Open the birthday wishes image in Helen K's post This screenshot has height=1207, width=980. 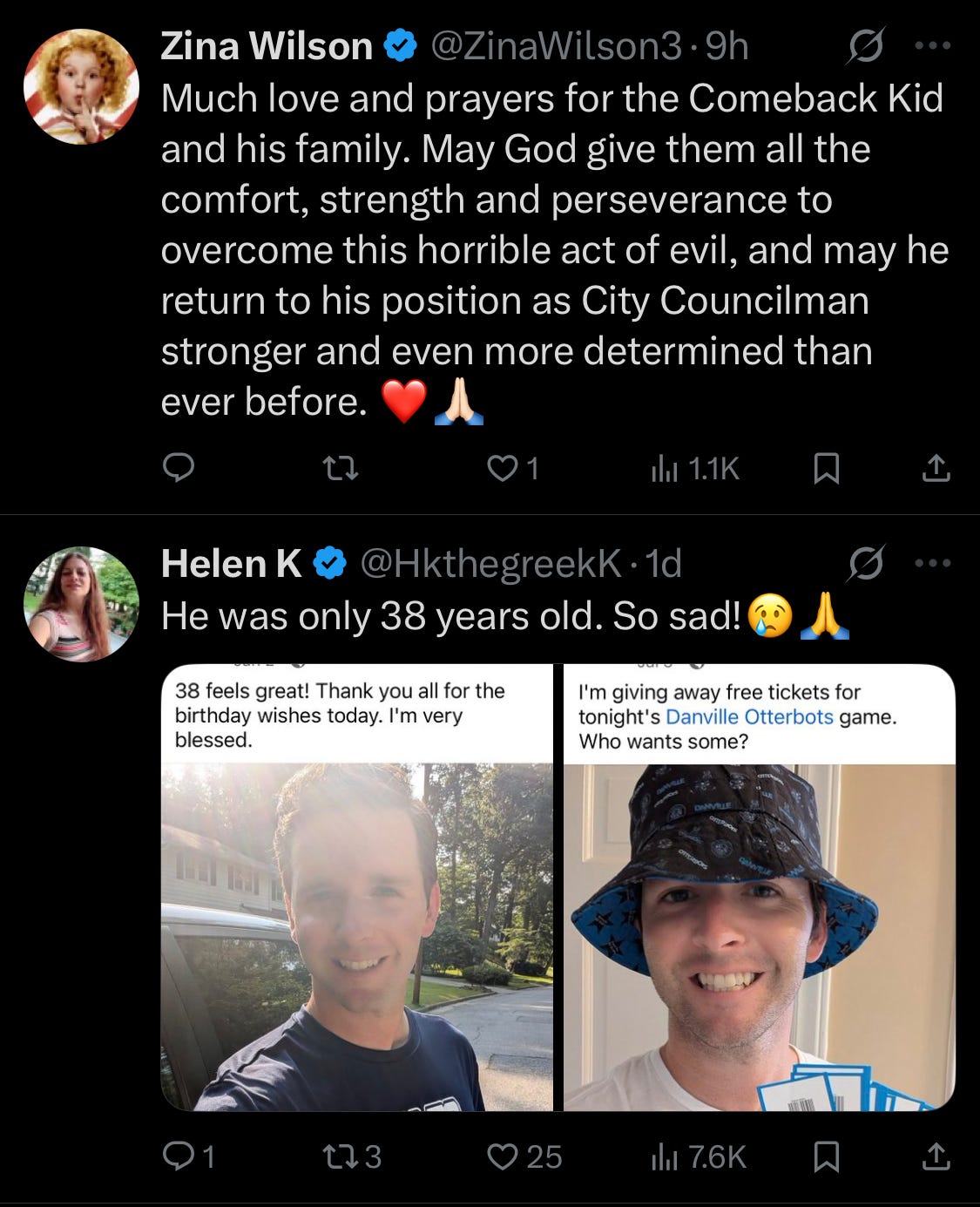pos(357,887)
